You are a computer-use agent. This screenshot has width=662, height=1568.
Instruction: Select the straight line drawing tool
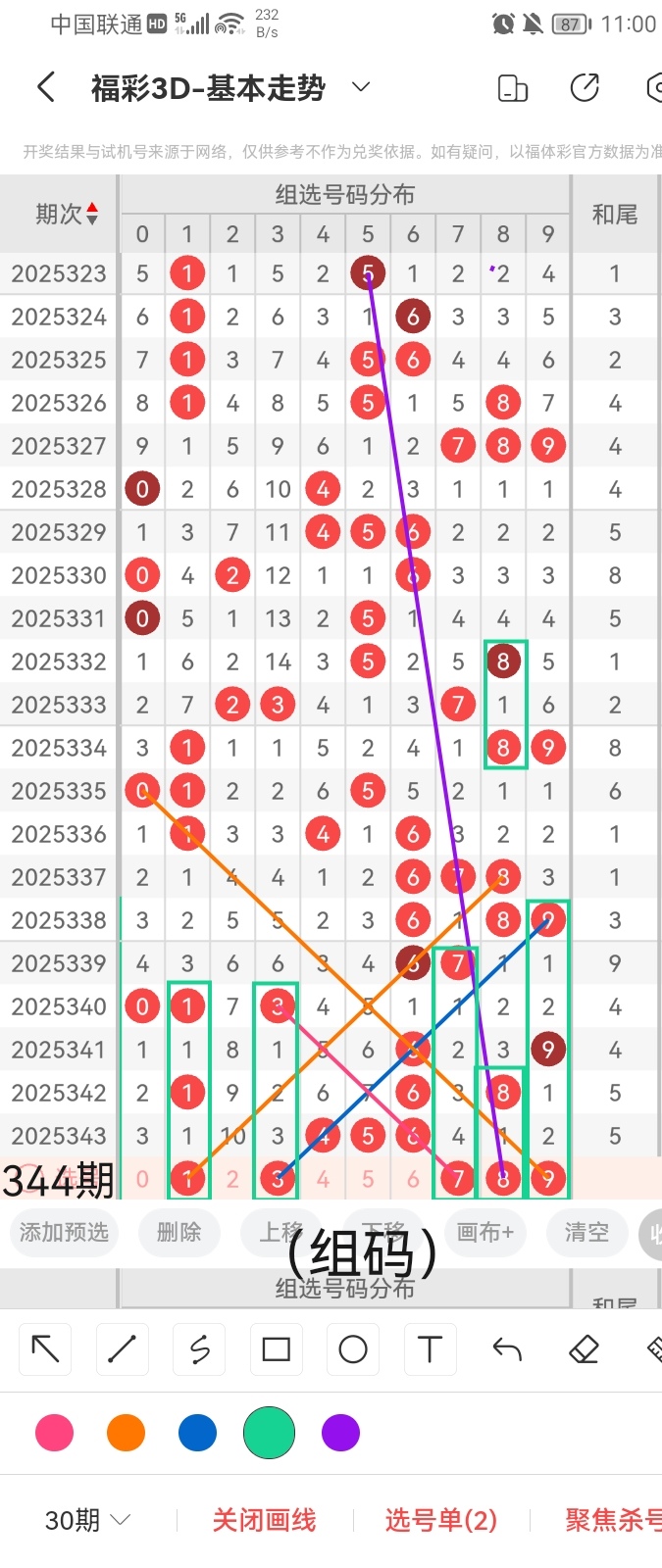(122, 1349)
